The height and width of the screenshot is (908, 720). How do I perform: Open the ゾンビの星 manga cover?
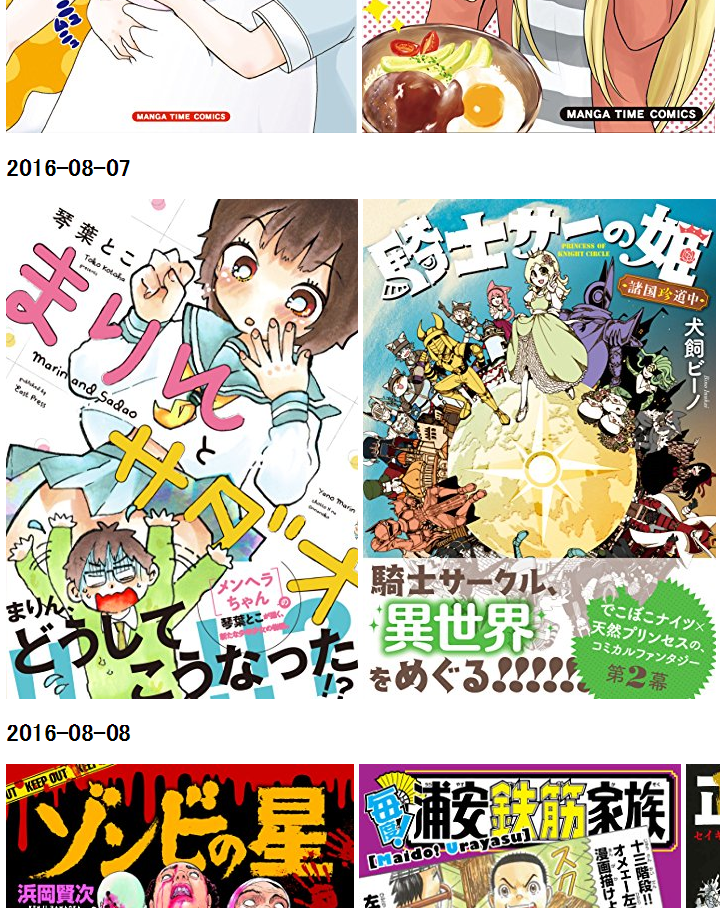(180, 836)
